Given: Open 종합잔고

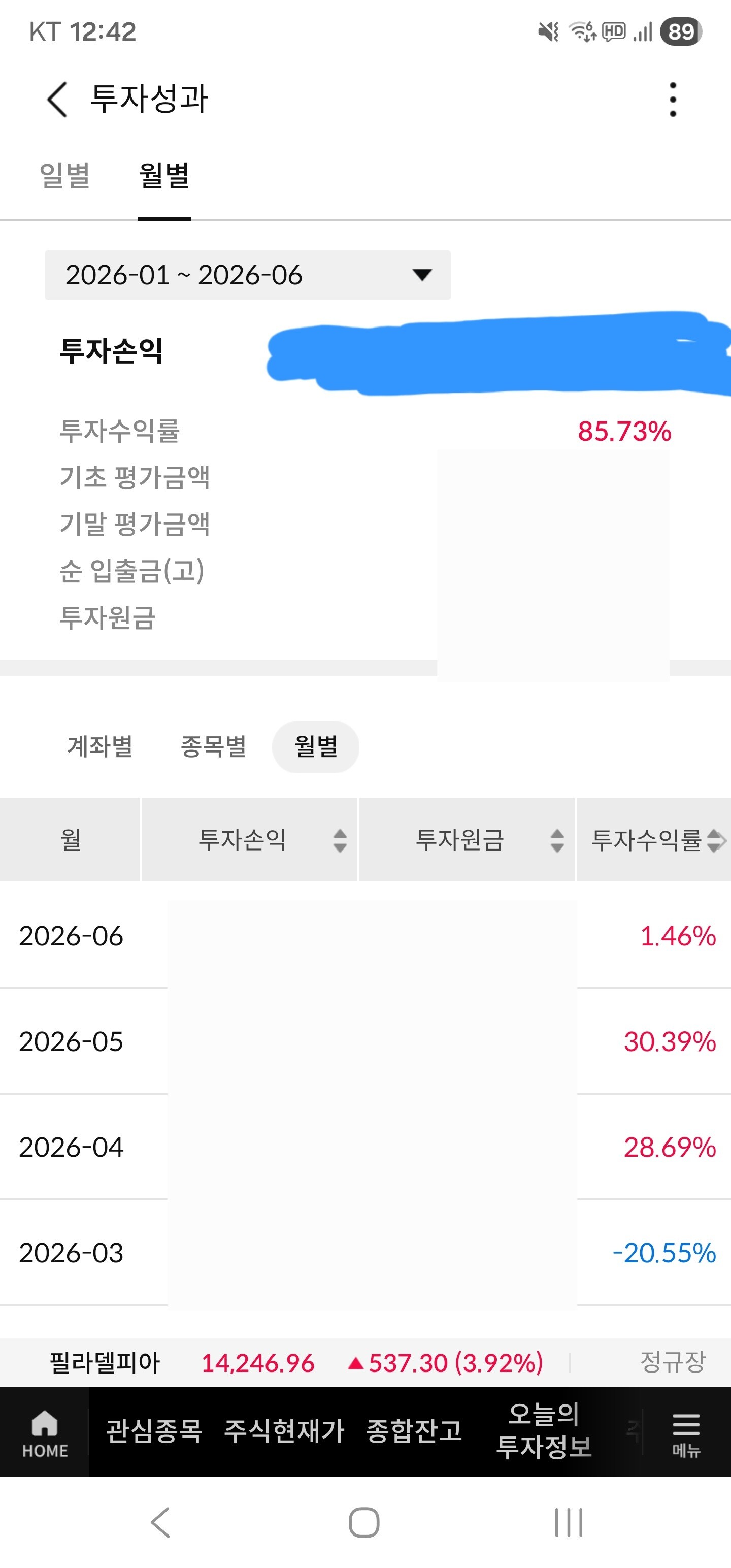Looking at the screenshot, I should [415, 1431].
